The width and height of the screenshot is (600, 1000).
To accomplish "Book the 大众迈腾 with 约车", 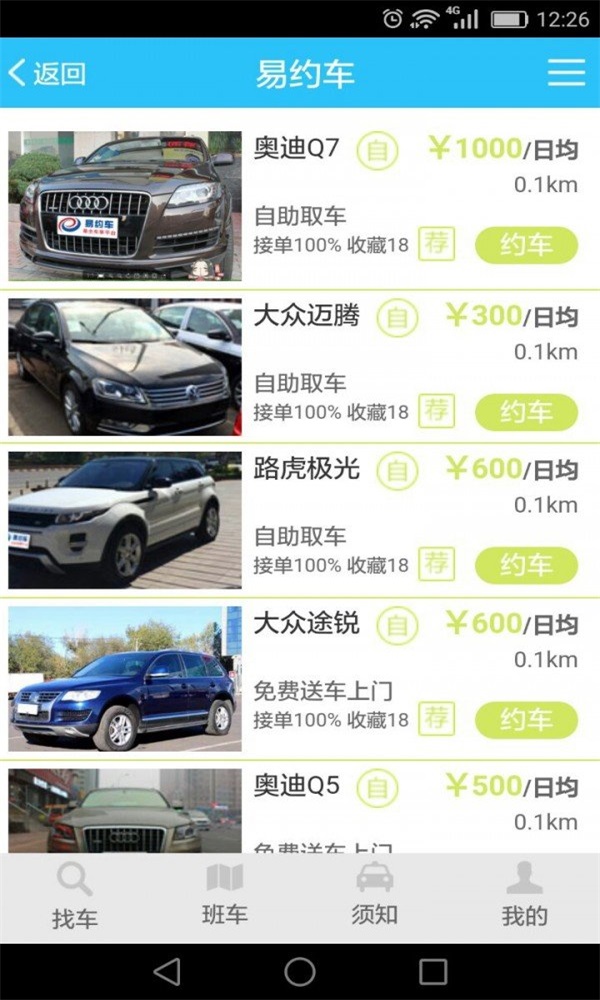I will pos(526,412).
